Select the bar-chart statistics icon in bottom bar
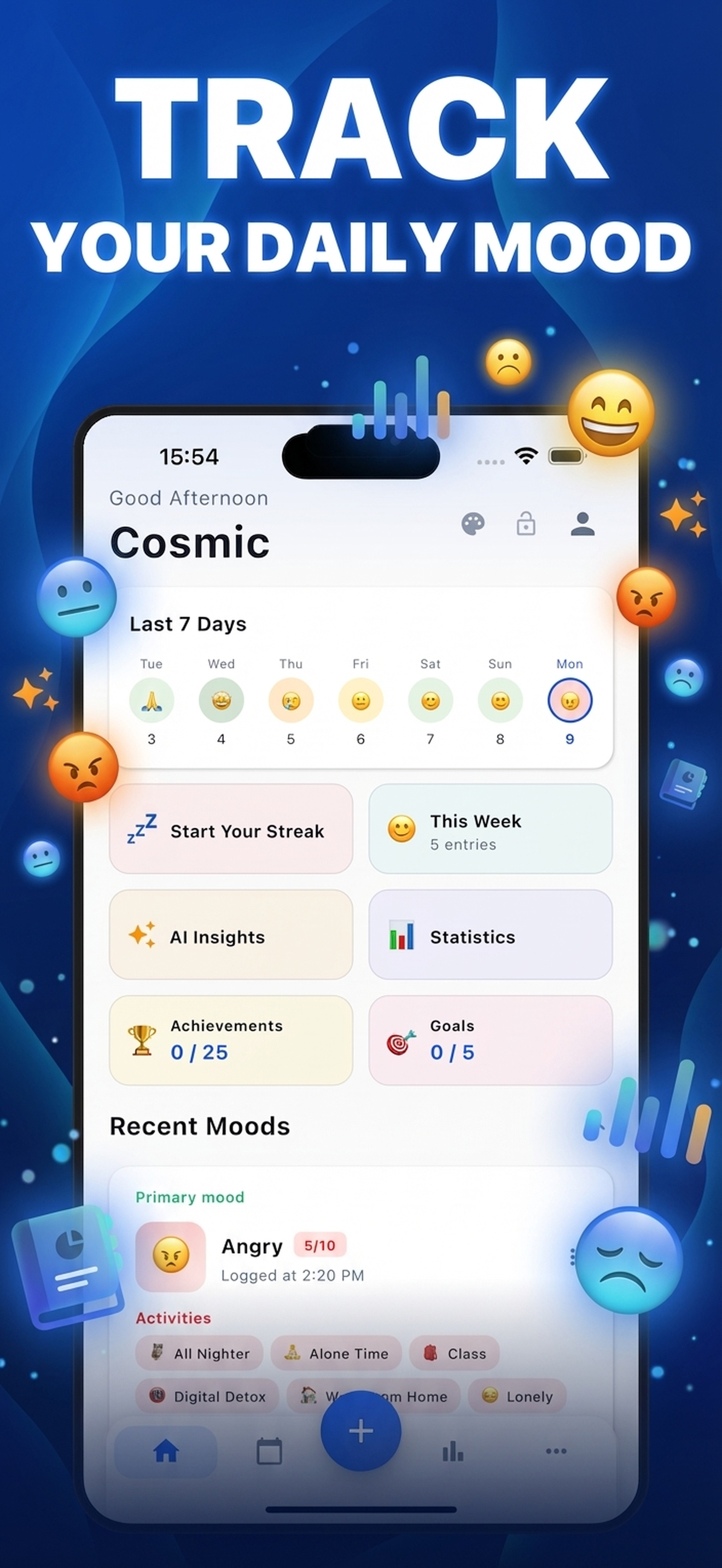This screenshot has width=722, height=1568. (452, 1451)
